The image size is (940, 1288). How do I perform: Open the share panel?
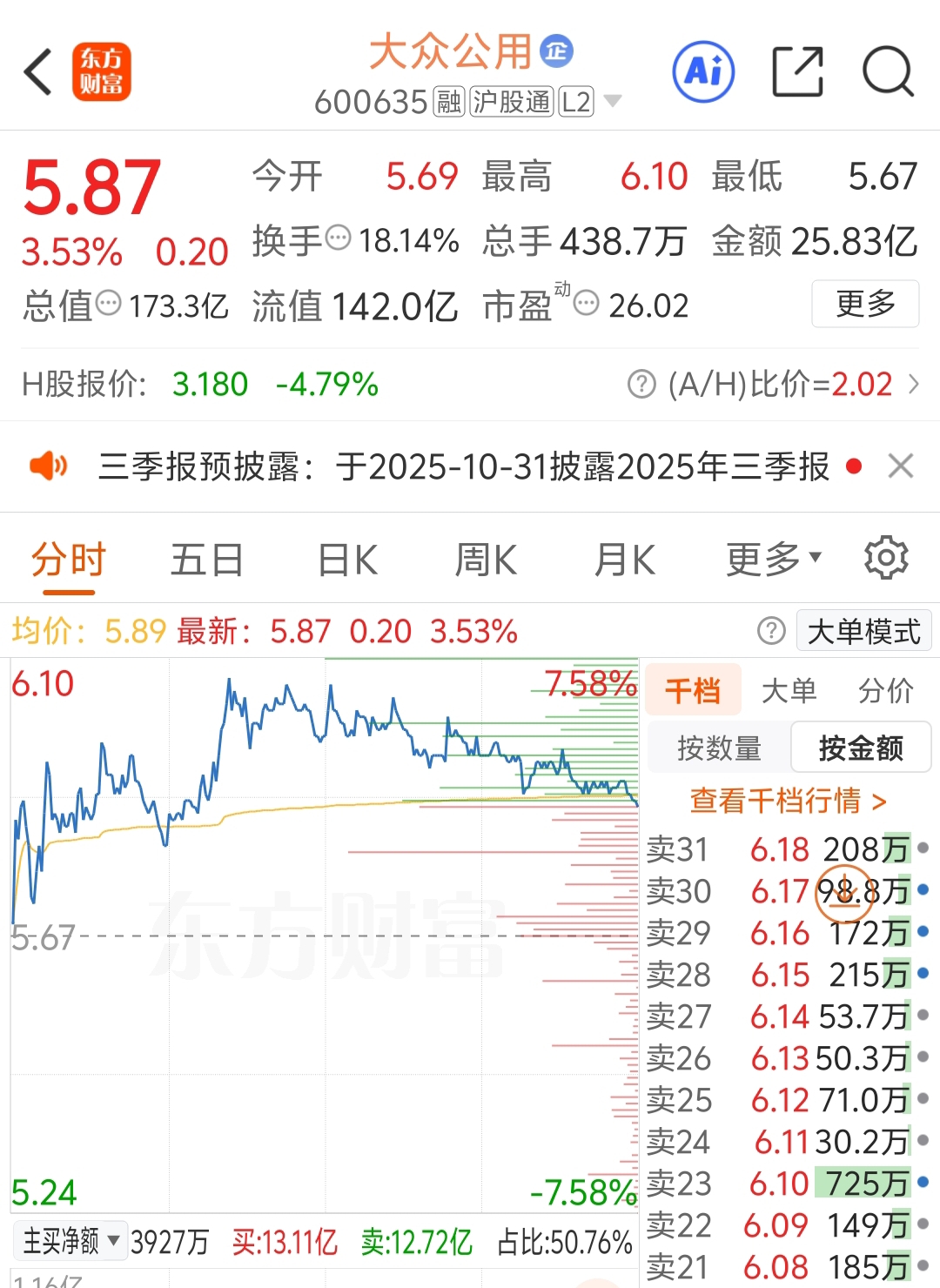[x=798, y=72]
